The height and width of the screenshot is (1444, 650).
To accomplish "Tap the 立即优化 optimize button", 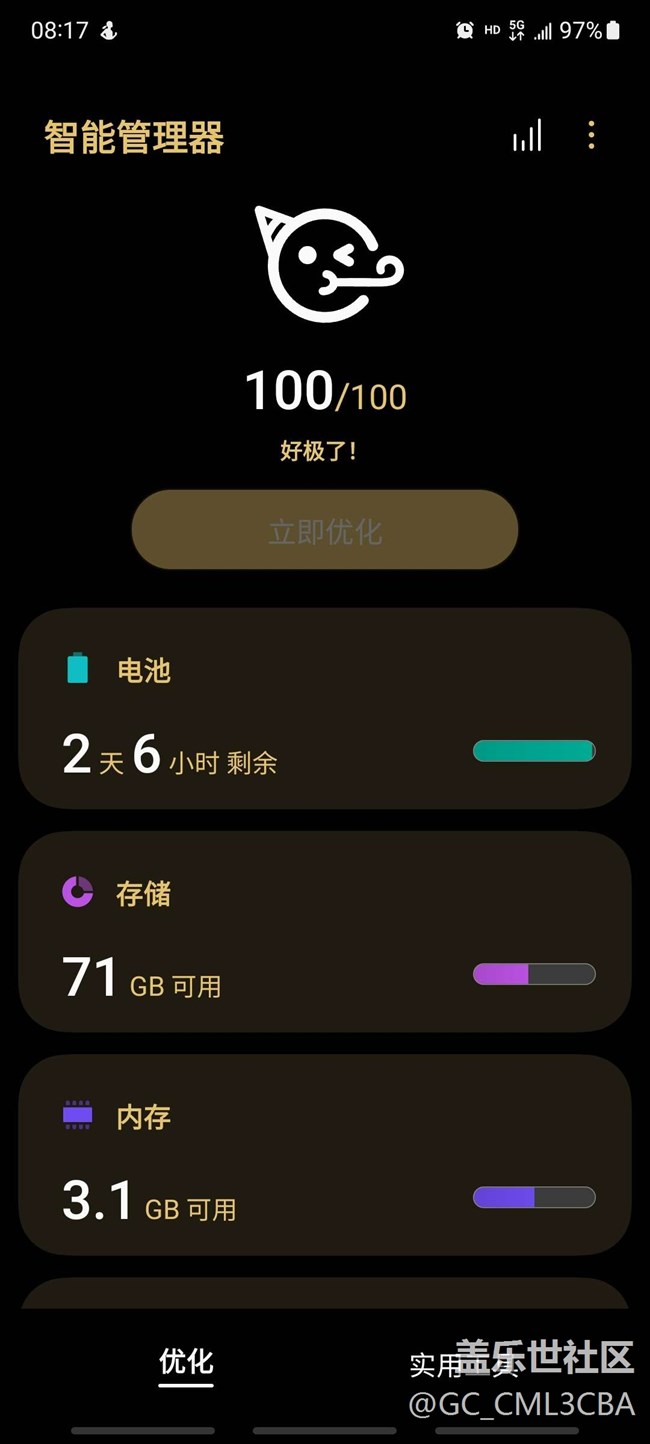I will 325,530.
